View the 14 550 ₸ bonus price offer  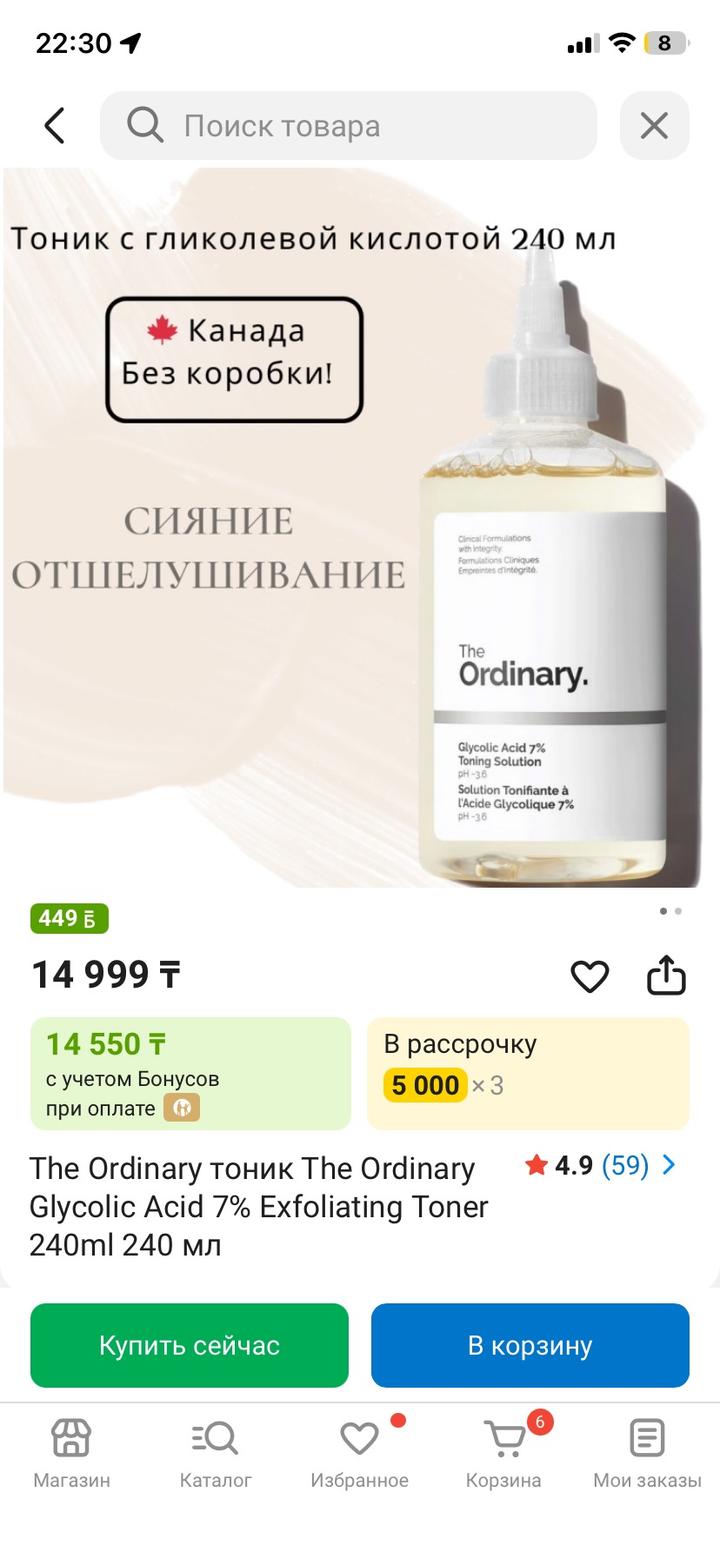[x=190, y=1073]
